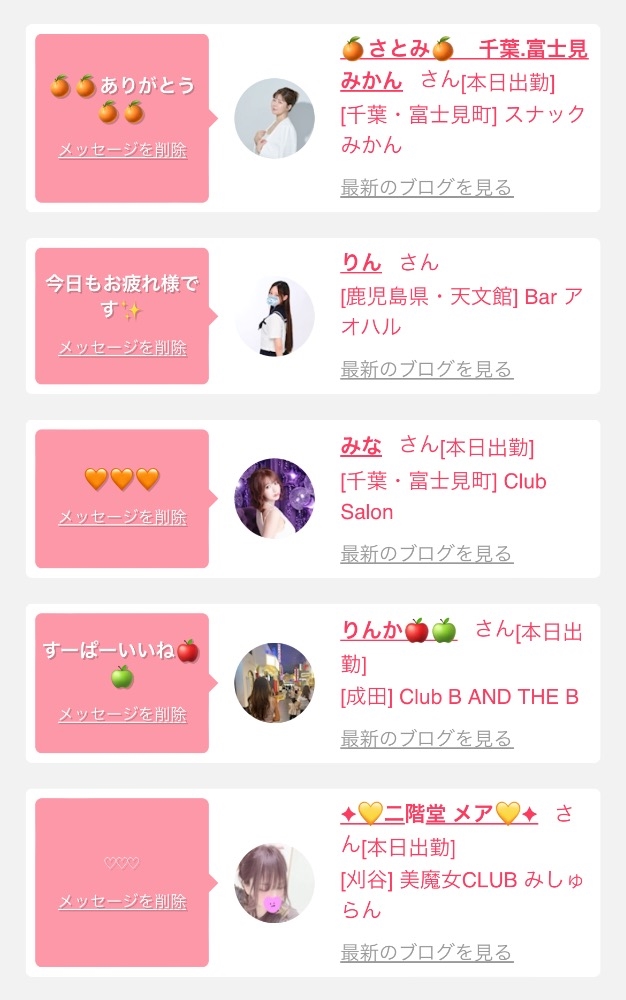View latest blog of さとみ
Viewport: 626px width, 1000px height.
[x=426, y=188]
